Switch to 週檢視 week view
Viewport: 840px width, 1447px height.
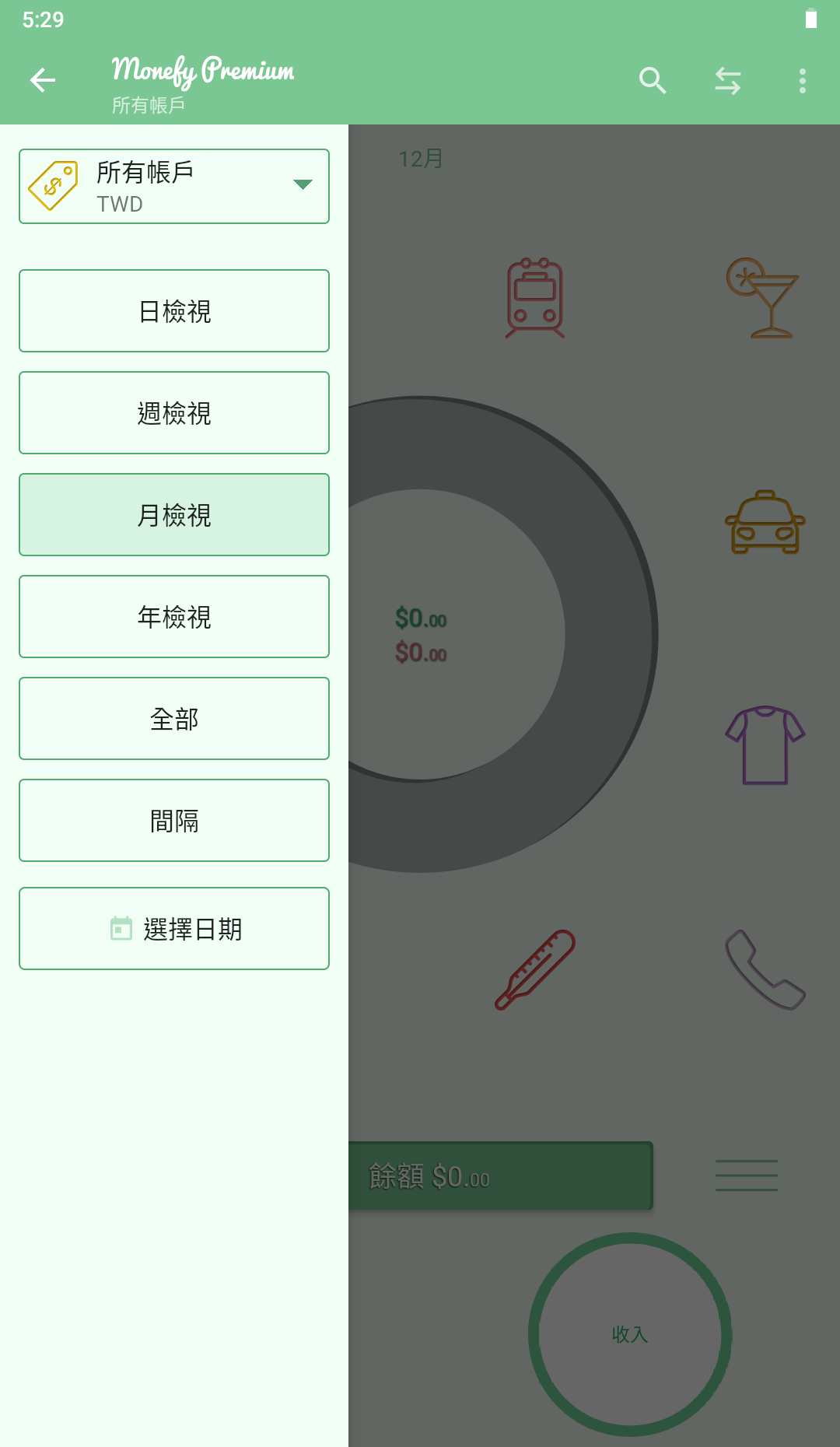click(x=174, y=413)
